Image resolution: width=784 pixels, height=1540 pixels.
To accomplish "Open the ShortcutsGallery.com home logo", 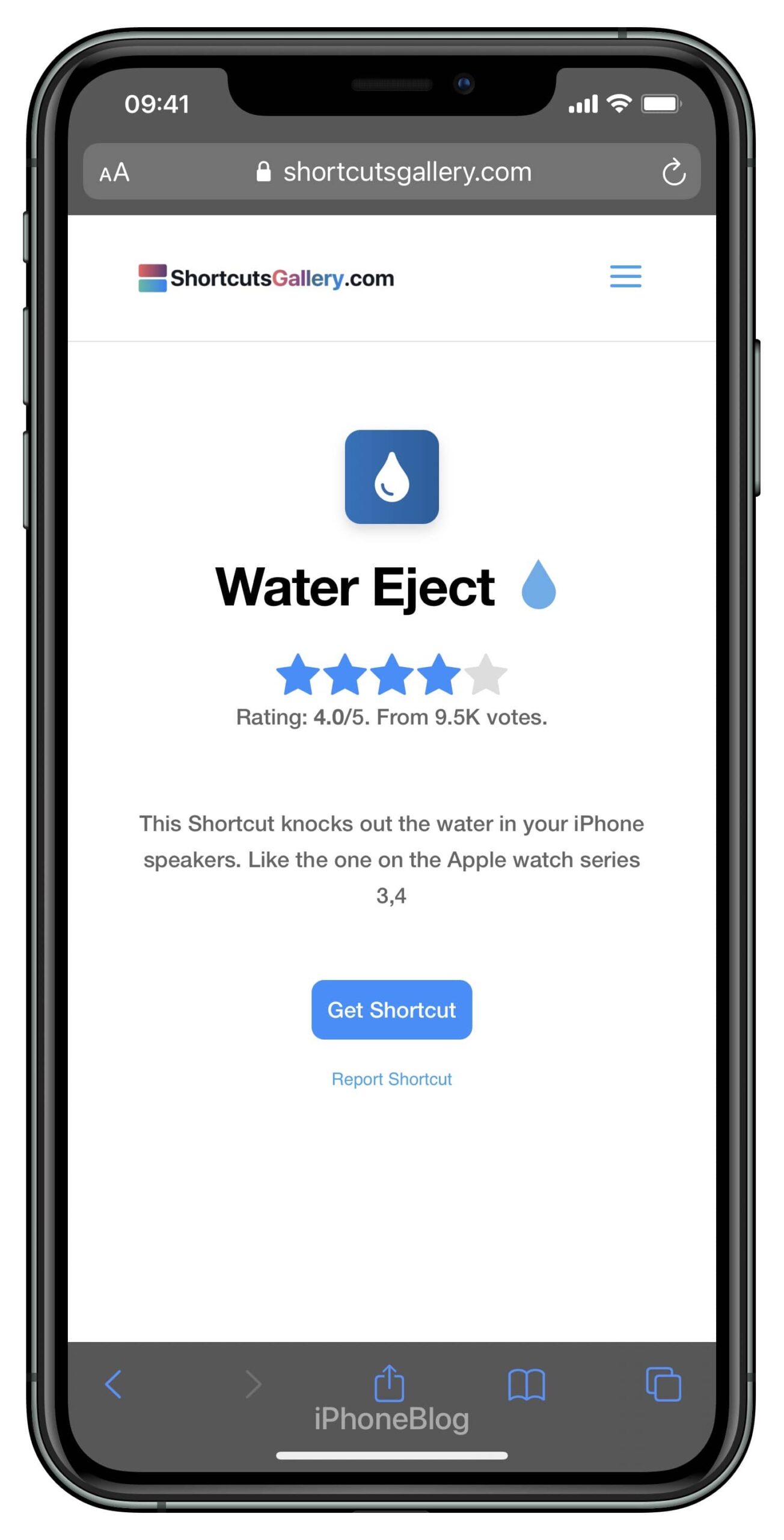I will 266,277.
